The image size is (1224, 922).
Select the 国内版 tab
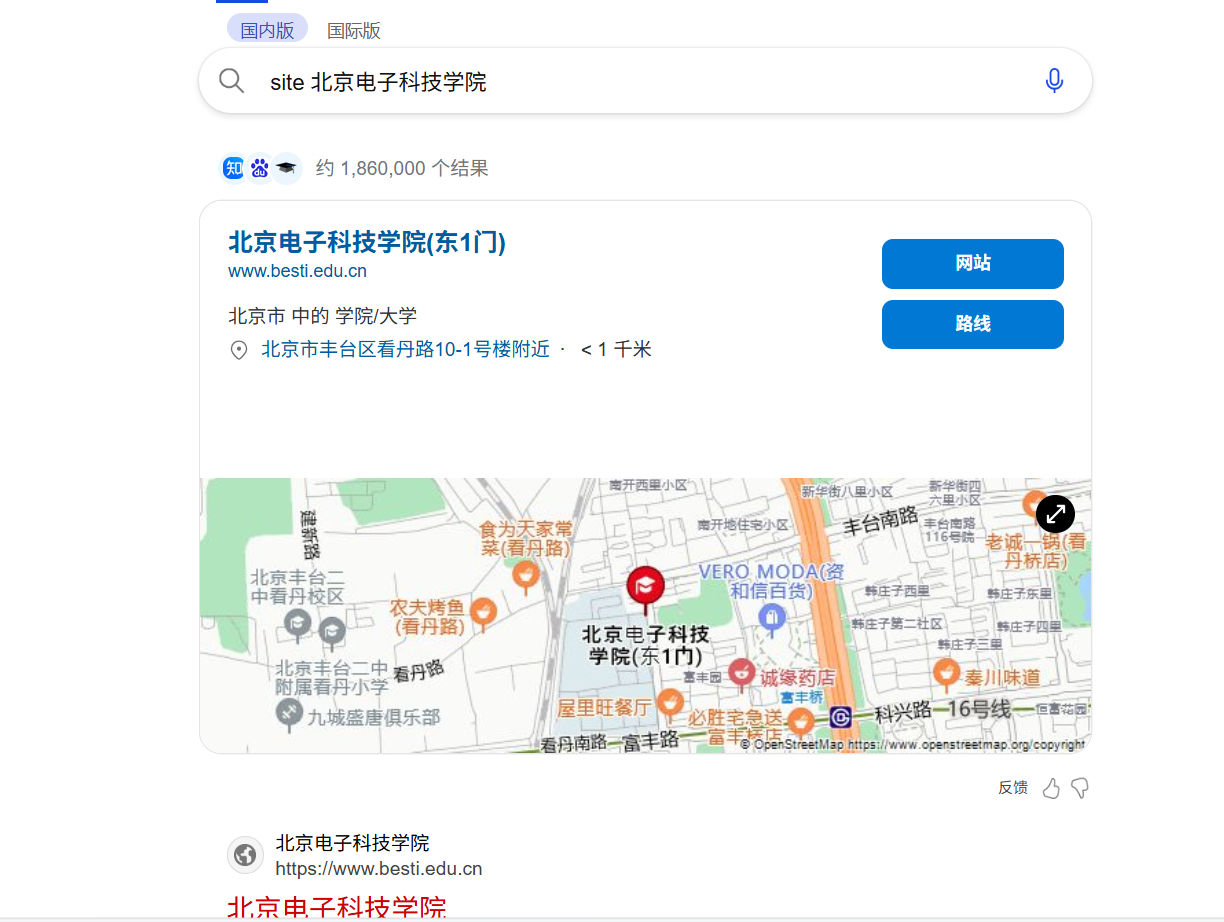(267, 31)
